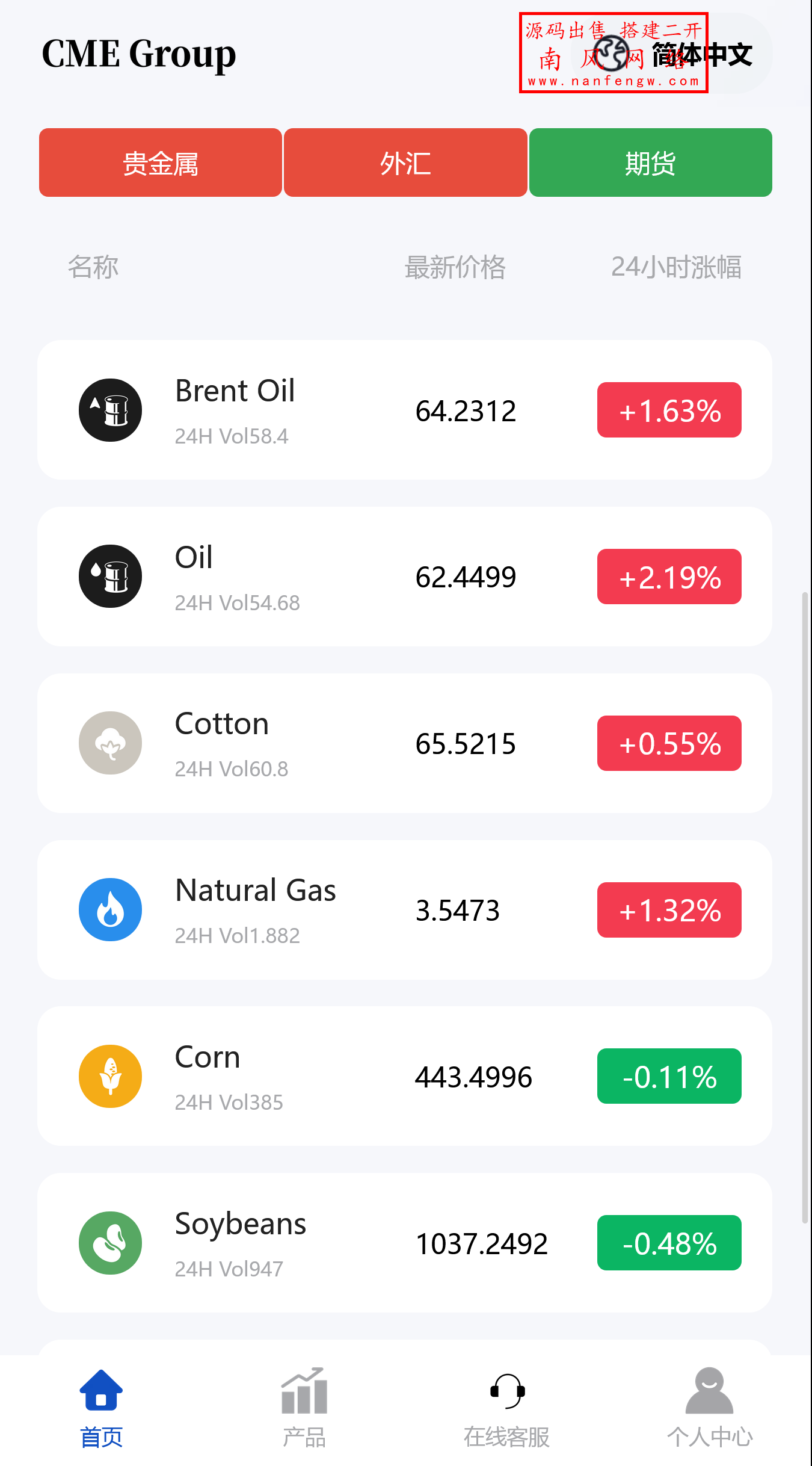The image size is (812, 1466).
Task: Open the Soybeans listing row
Action: pyautogui.click(x=406, y=1243)
